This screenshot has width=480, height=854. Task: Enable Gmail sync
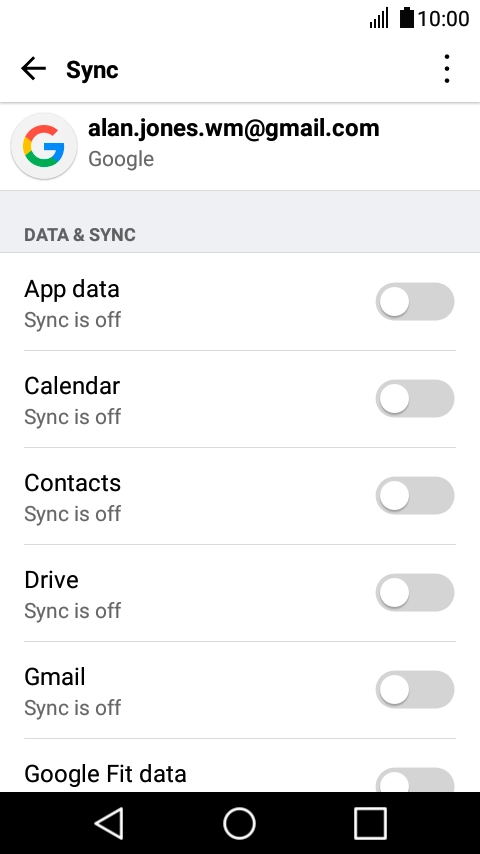pyautogui.click(x=415, y=690)
